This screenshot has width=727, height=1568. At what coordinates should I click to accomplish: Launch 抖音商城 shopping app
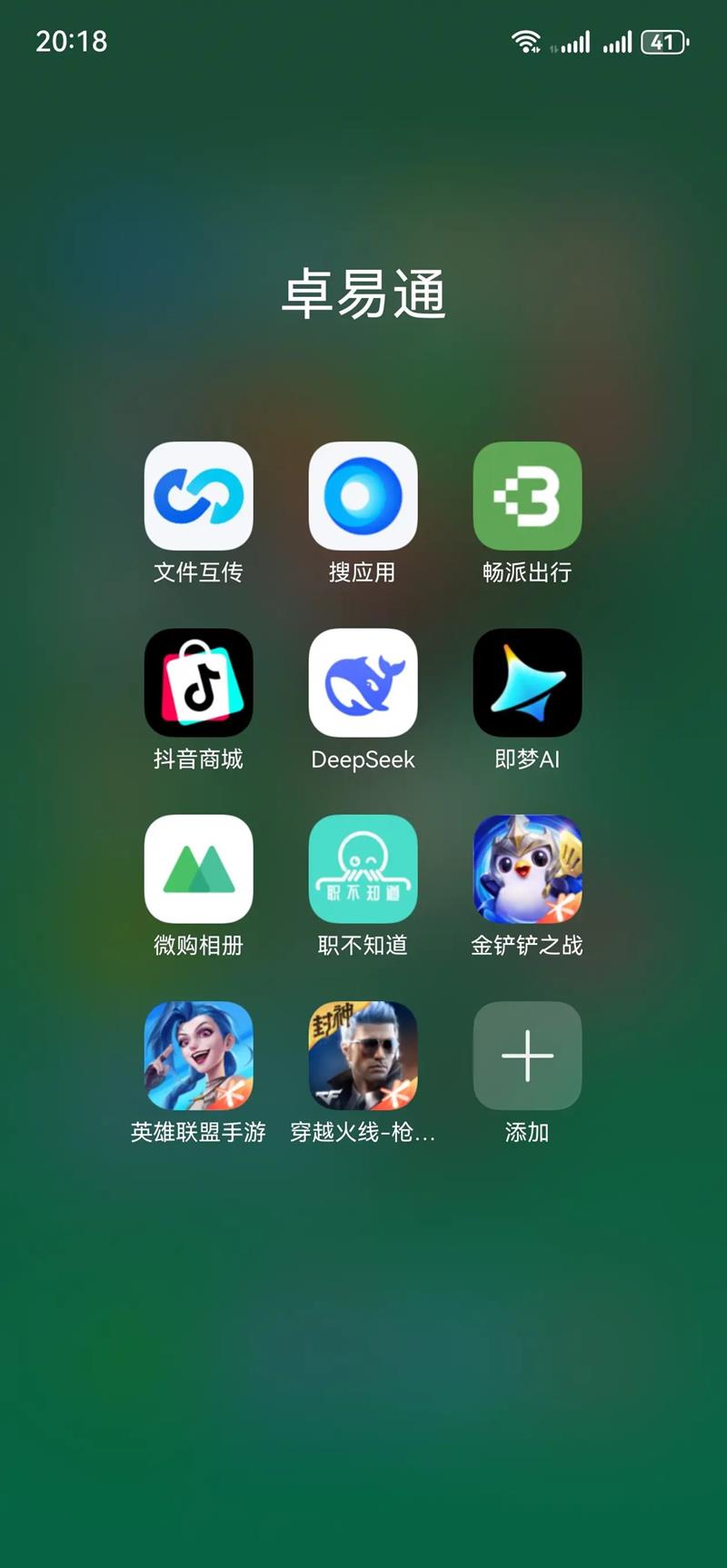point(198,682)
